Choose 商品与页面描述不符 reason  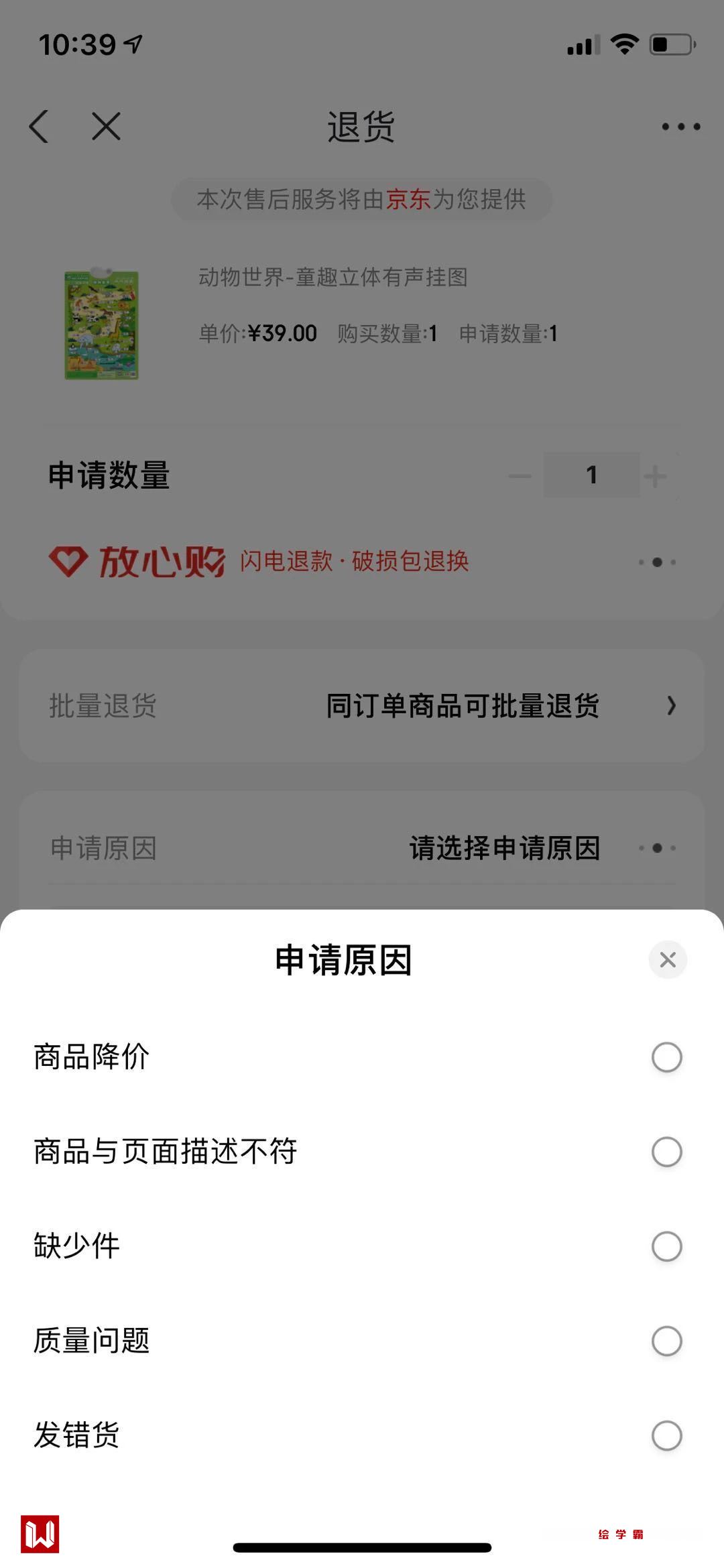pos(666,1152)
